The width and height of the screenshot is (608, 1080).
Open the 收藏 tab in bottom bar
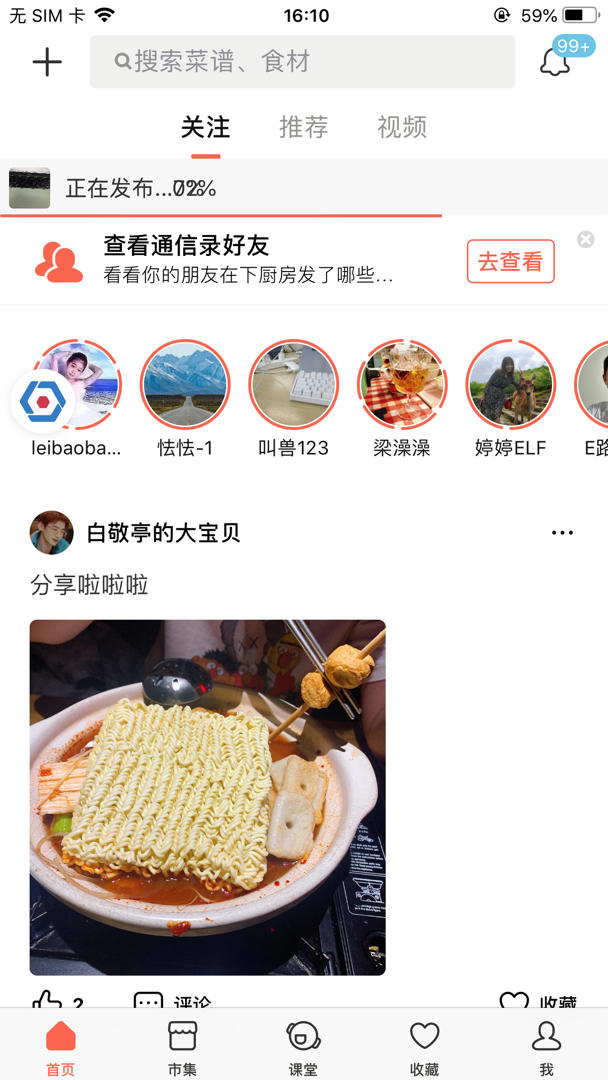click(x=425, y=1046)
